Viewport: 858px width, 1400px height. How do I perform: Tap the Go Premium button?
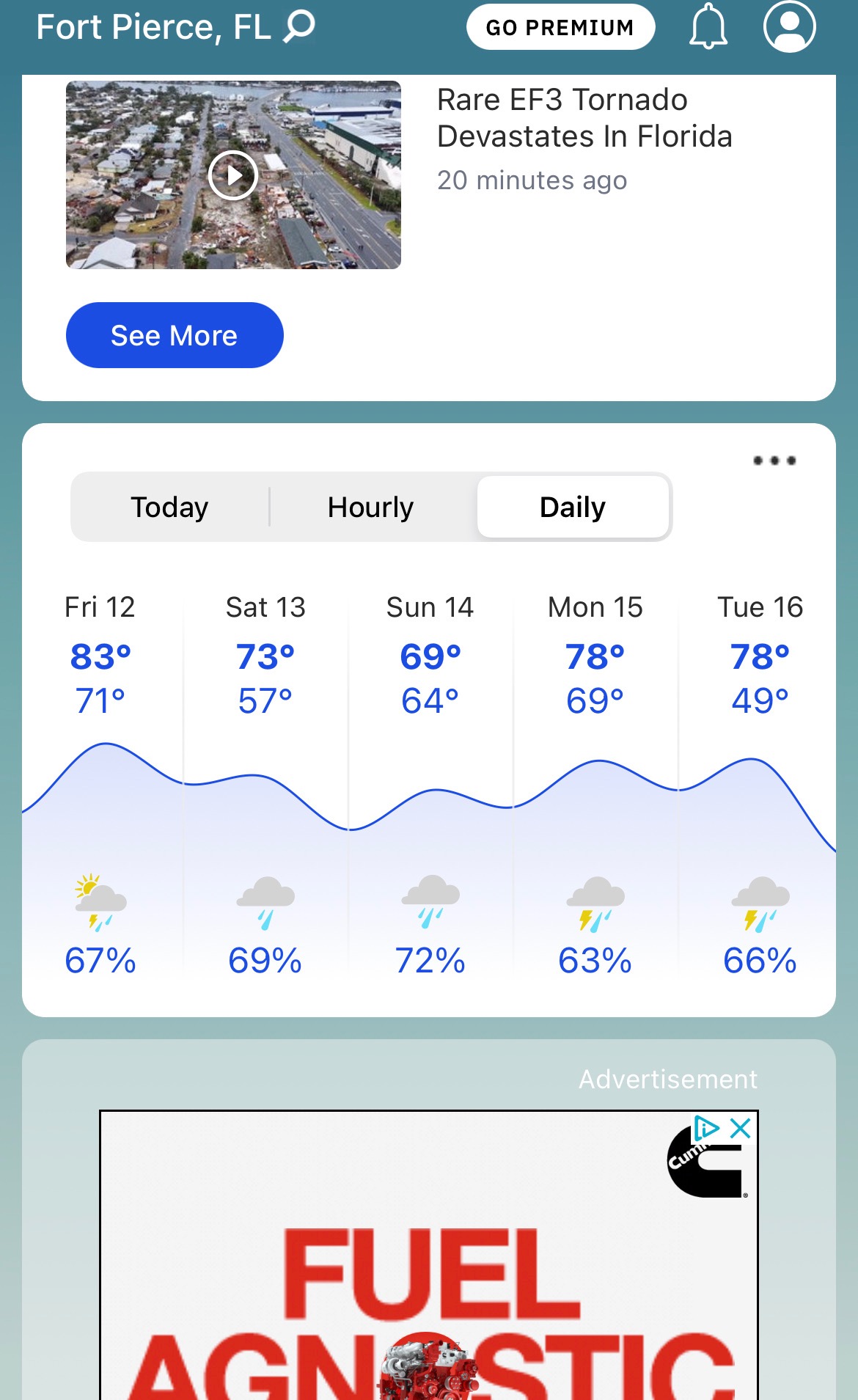click(x=560, y=27)
